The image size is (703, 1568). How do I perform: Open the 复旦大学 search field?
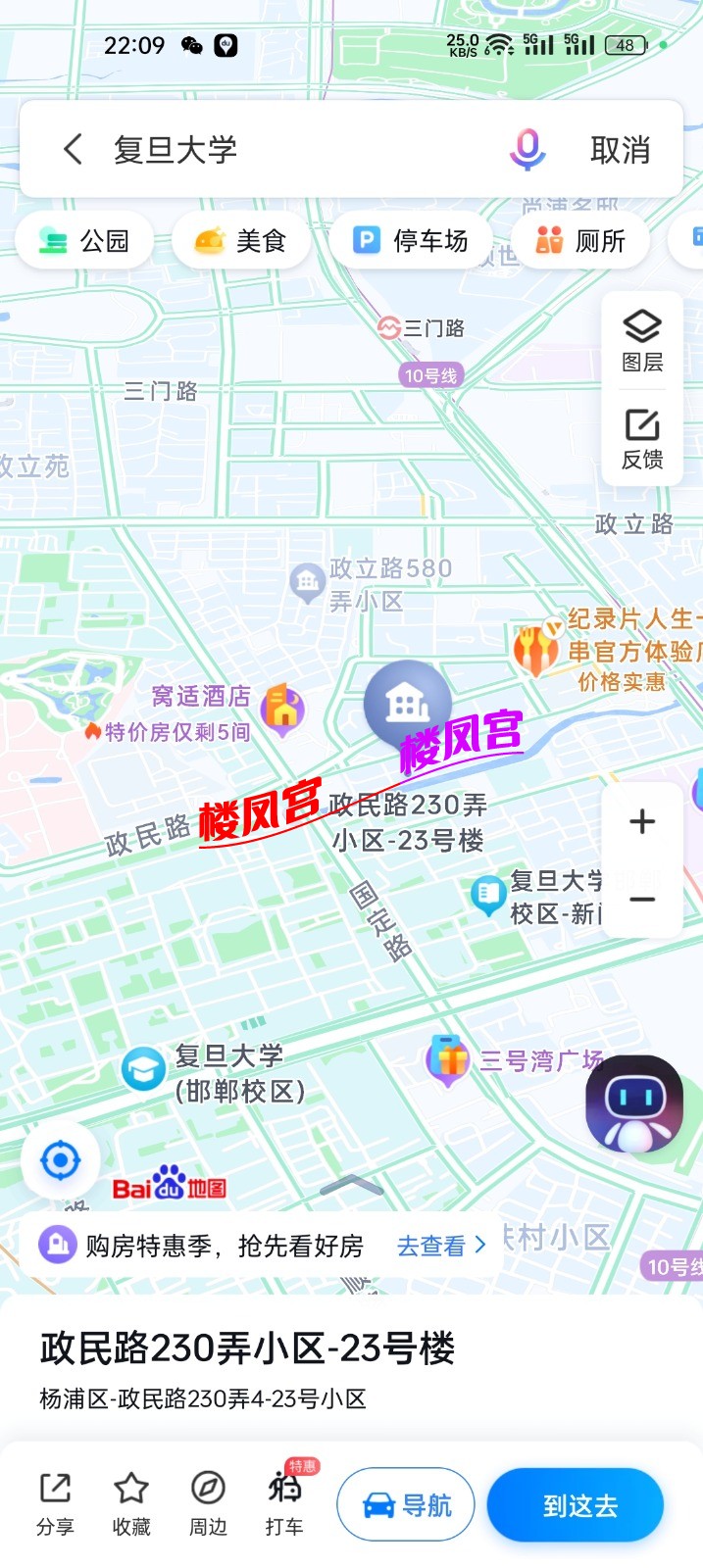tap(294, 150)
